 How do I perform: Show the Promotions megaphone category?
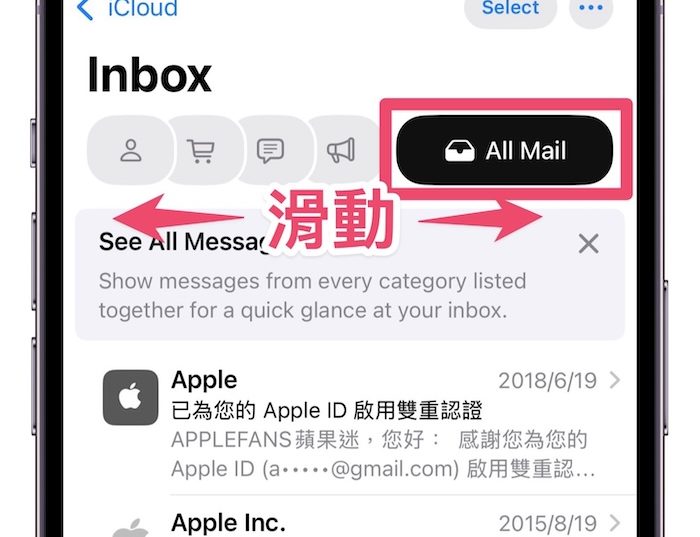pyautogui.click(x=341, y=151)
